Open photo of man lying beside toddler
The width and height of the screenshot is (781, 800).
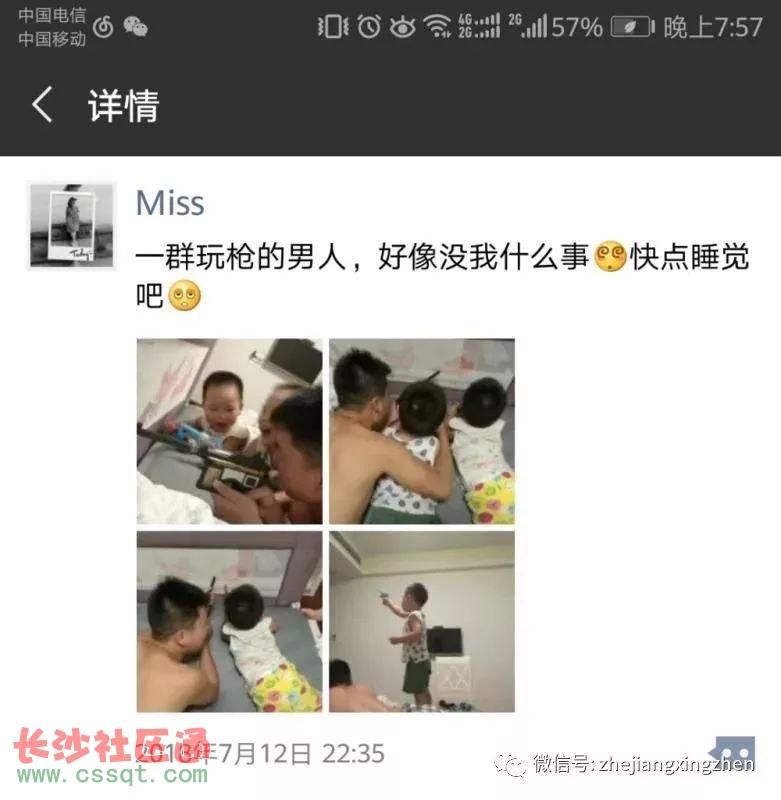230,621
